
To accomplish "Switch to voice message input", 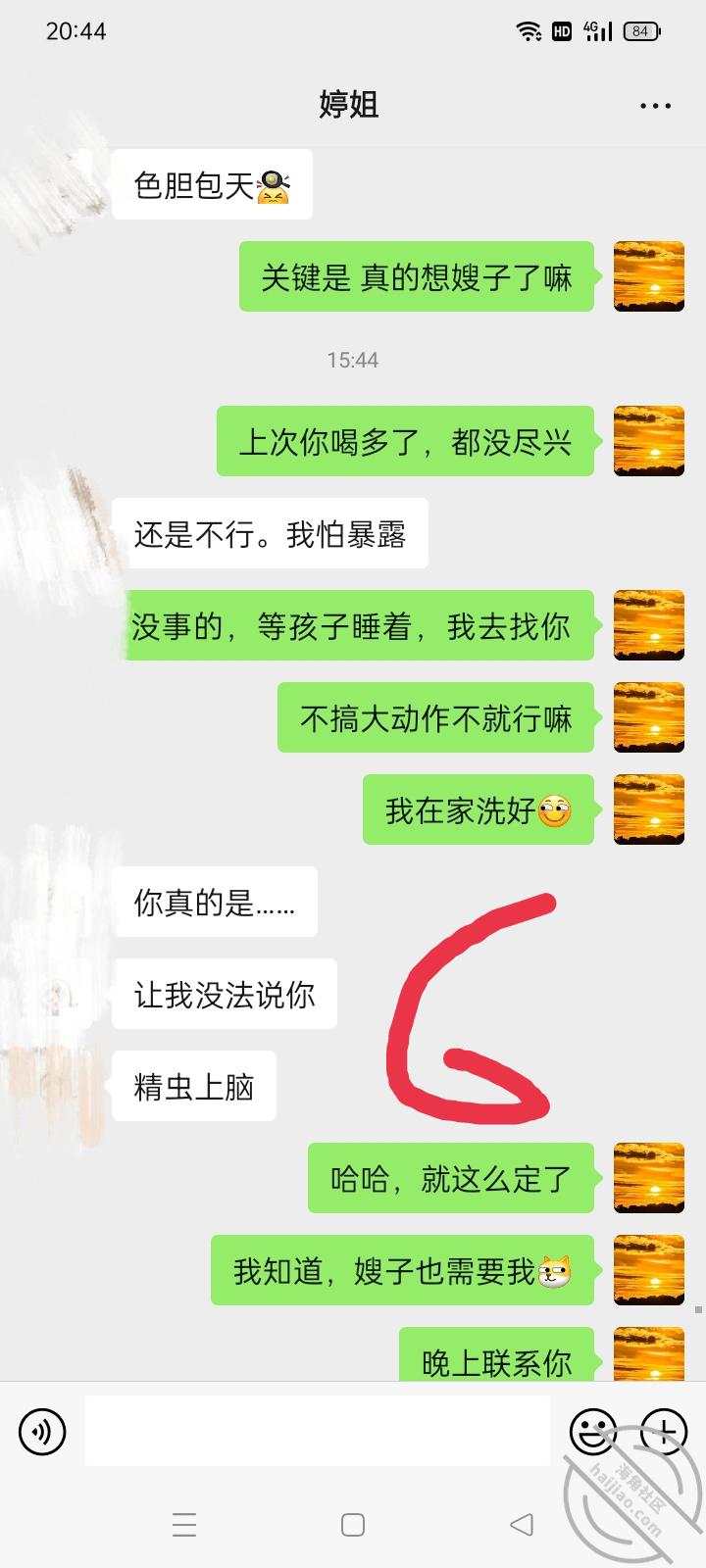I will pos(42,1432).
